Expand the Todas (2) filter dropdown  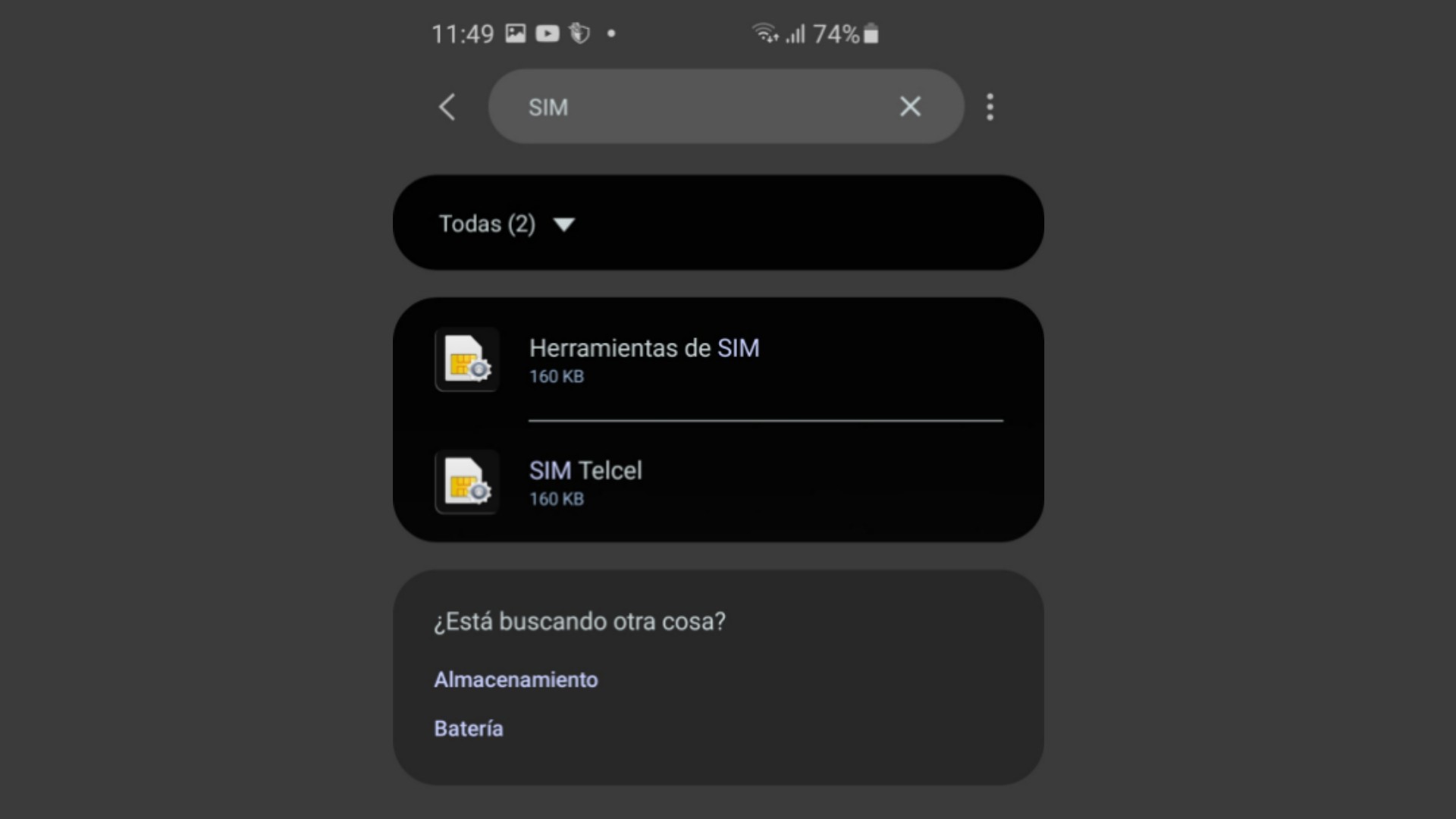507,224
